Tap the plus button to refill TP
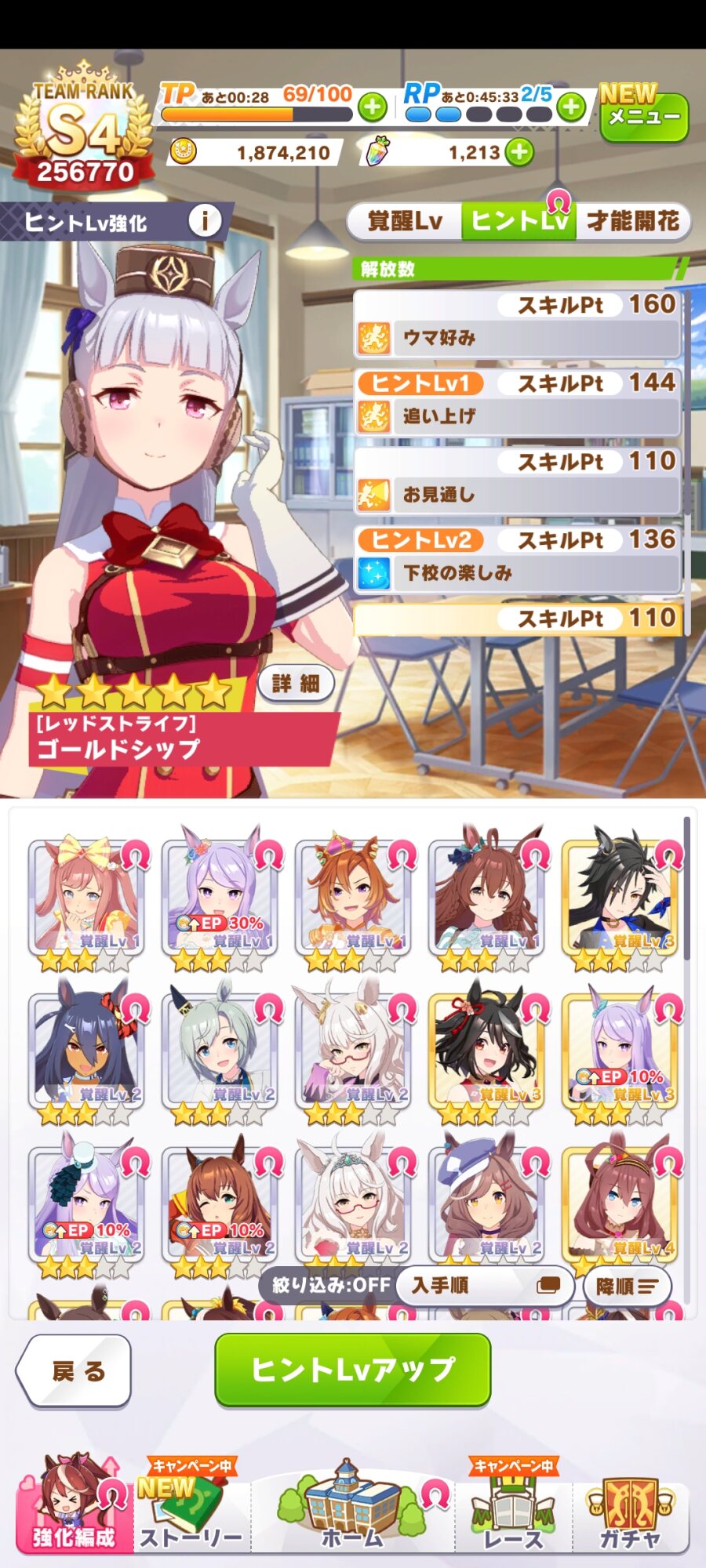Image resolution: width=706 pixels, height=1568 pixels. 373,106
